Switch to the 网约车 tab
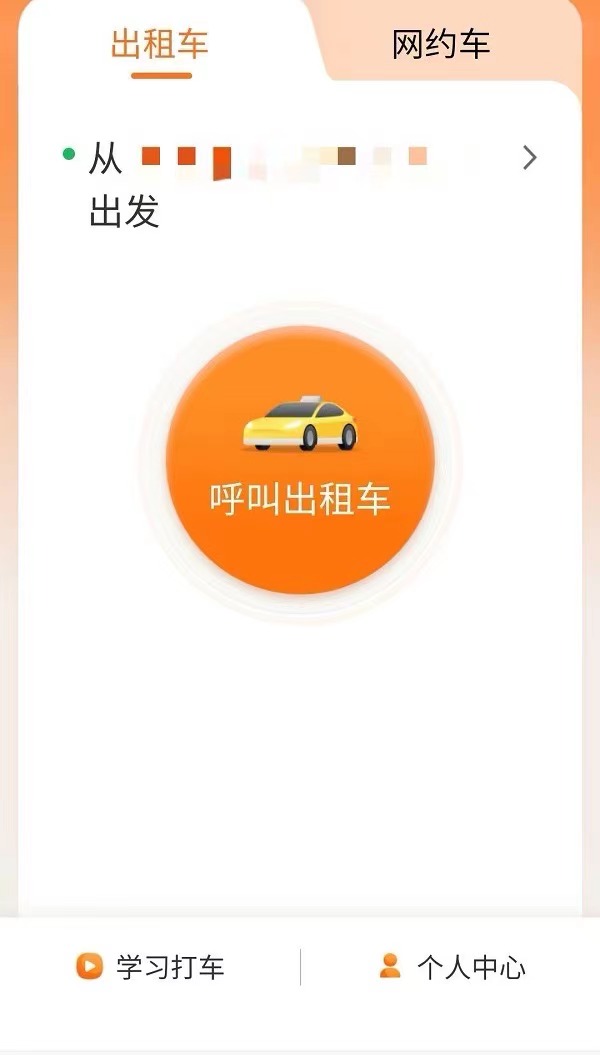Viewport: 600px width, 1055px height. pyautogui.click(x=441, y=44)
